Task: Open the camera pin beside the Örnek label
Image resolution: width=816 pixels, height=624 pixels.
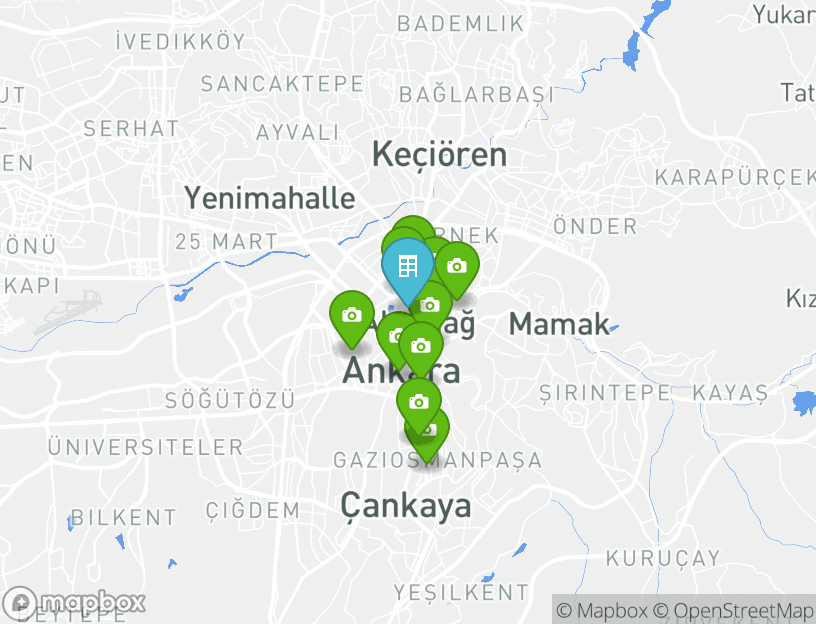Action: tap(456, 266)
